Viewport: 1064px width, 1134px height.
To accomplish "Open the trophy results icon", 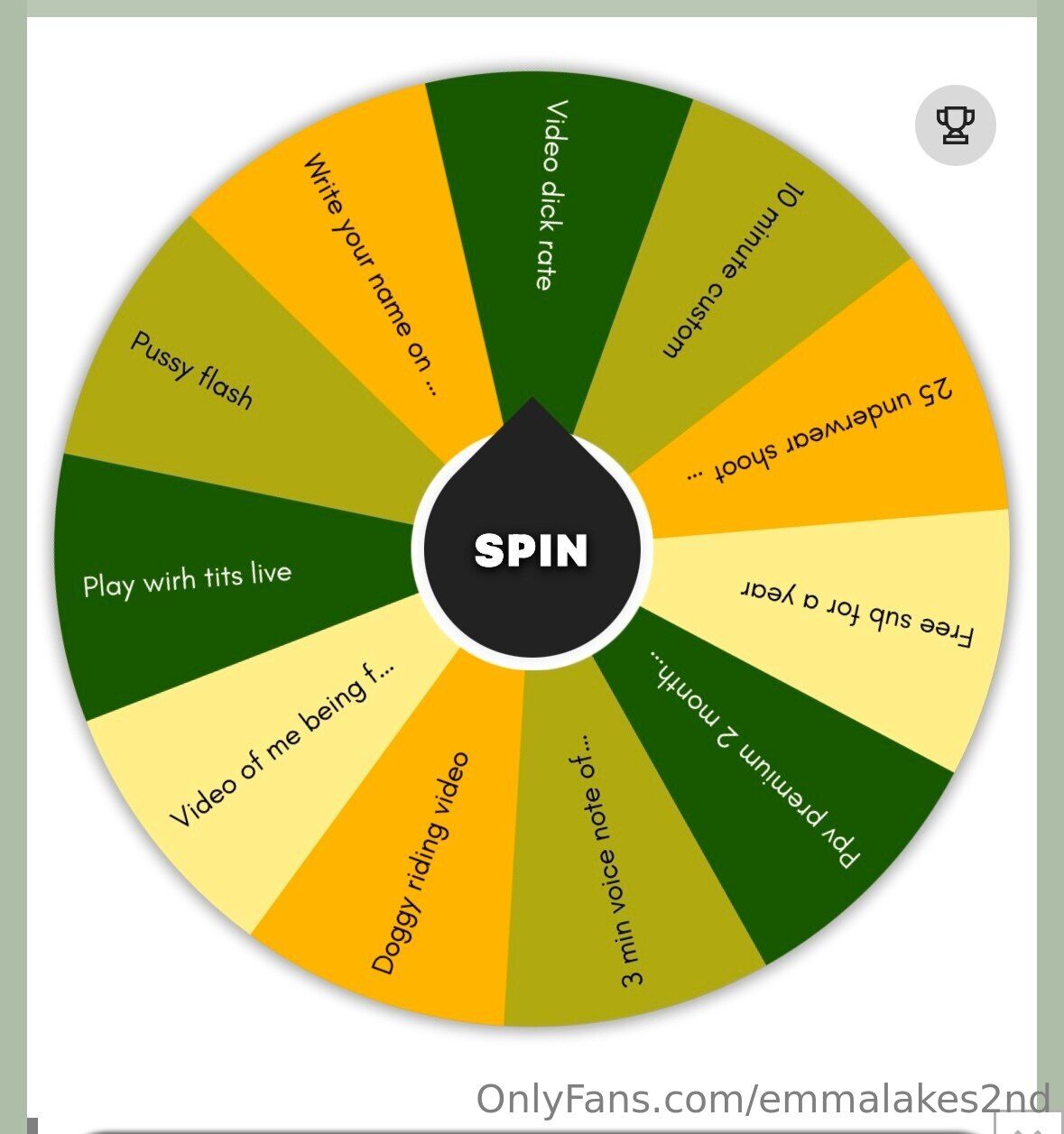I will pos(955,124).
